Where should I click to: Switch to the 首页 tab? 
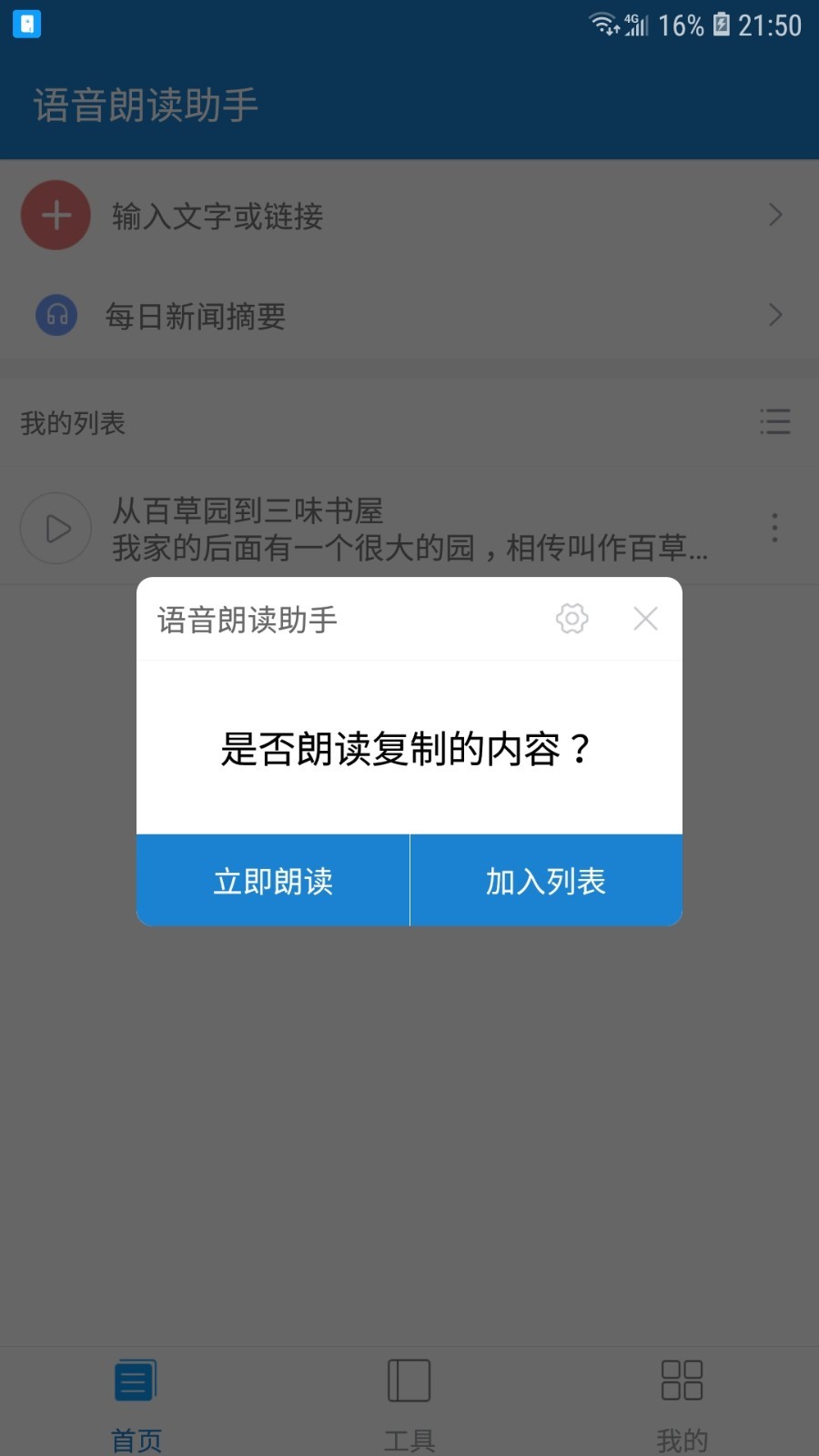(x=136, y=1401)
